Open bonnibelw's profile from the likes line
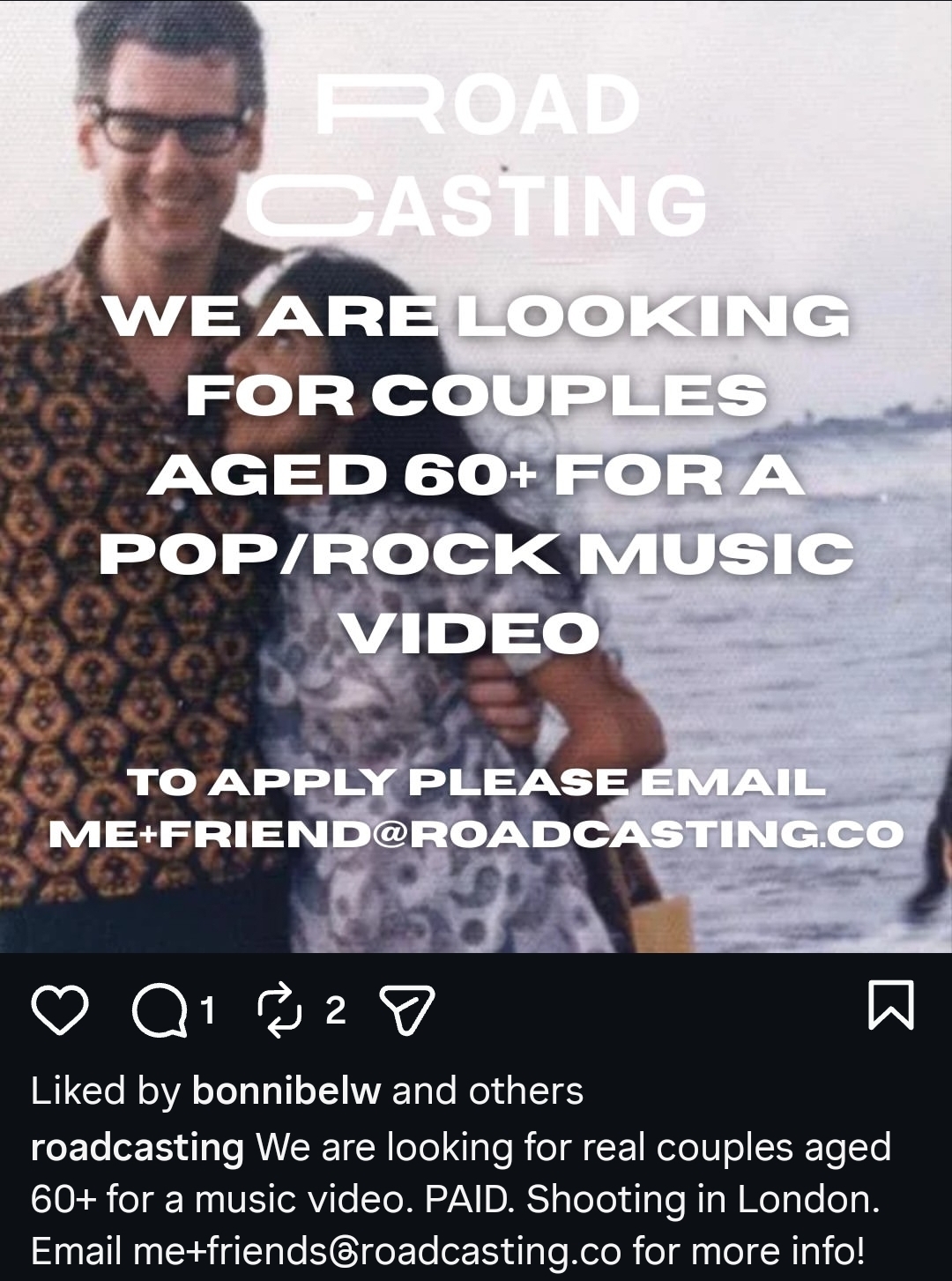 pyautogui.click(x=286, y=1091)
